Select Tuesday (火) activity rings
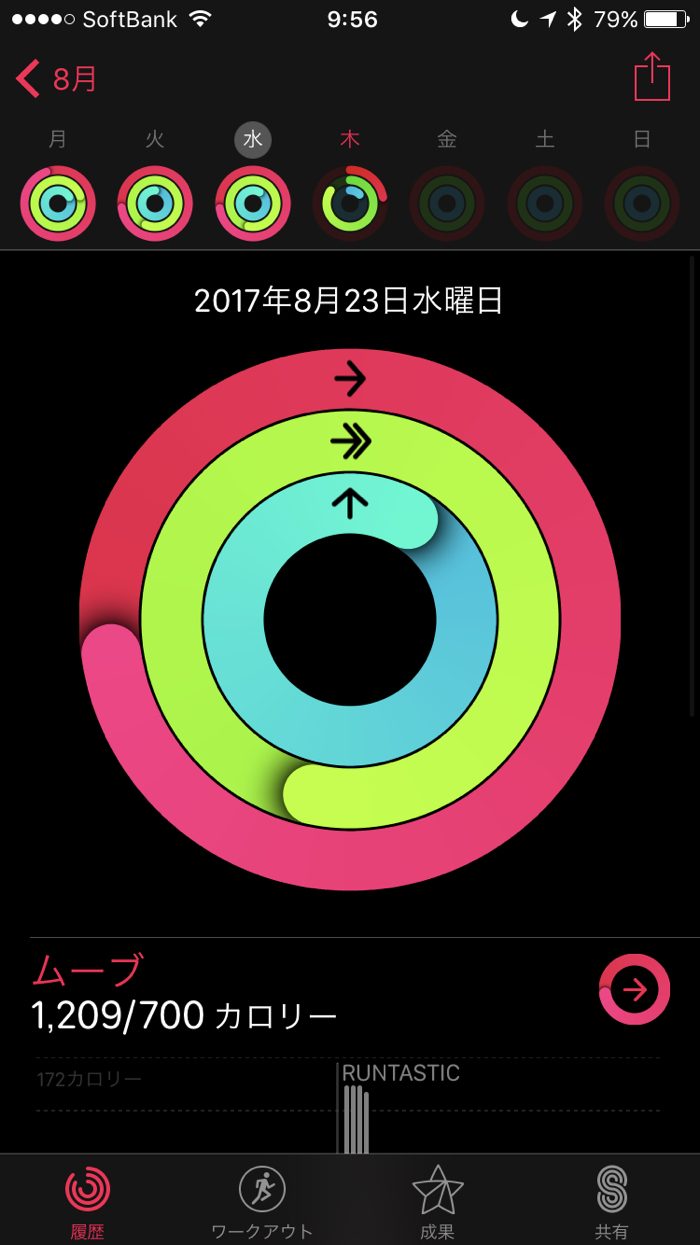 [155, 204]
